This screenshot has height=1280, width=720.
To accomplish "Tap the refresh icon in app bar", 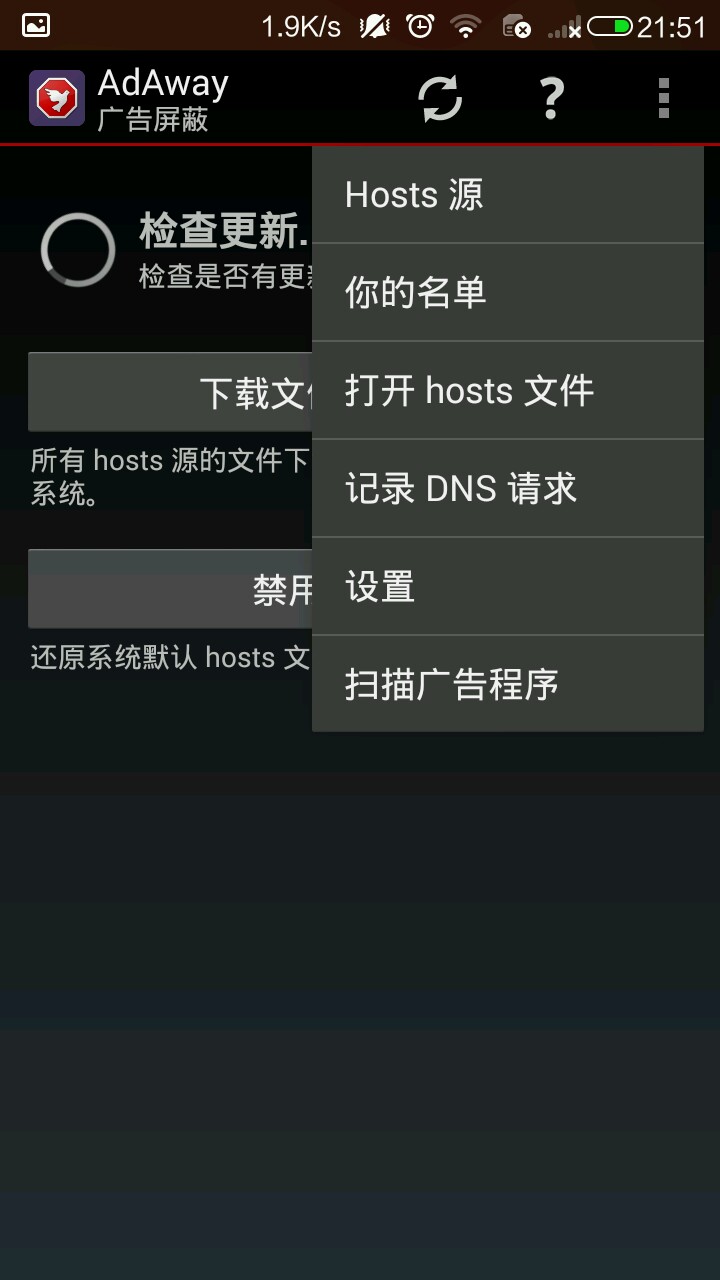I will pyautogui.click(x=440, y=98).
